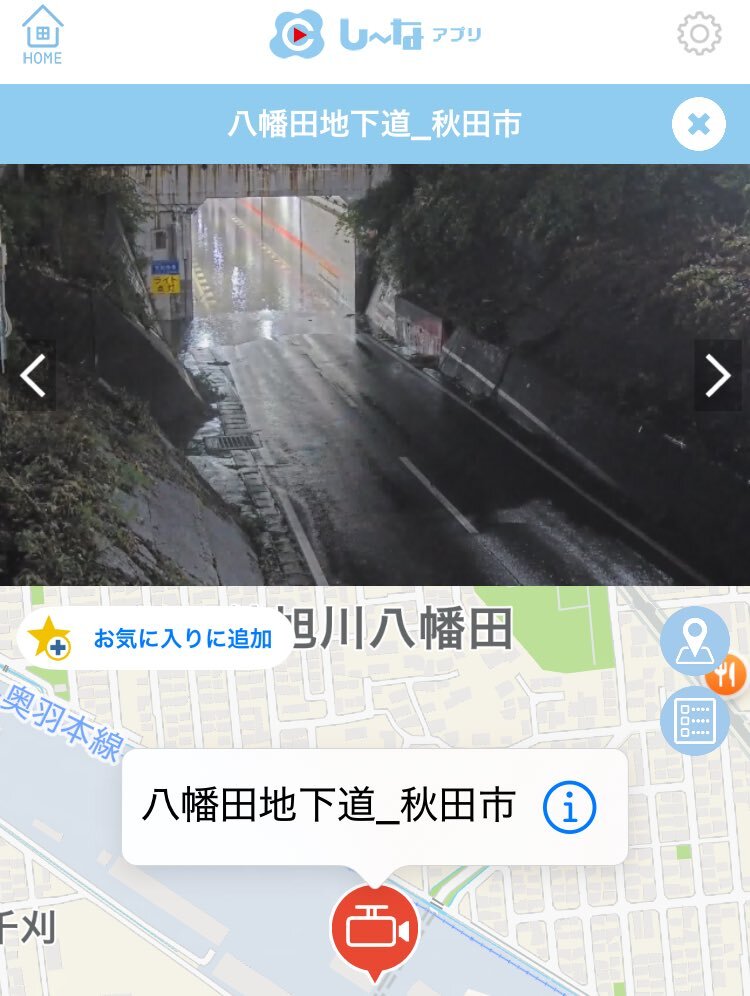This screenshot has height=996, width=750.
Task: Open info for 八幡田地下道_秋田市
Action: pyautogui.click(x=570, y=807)
